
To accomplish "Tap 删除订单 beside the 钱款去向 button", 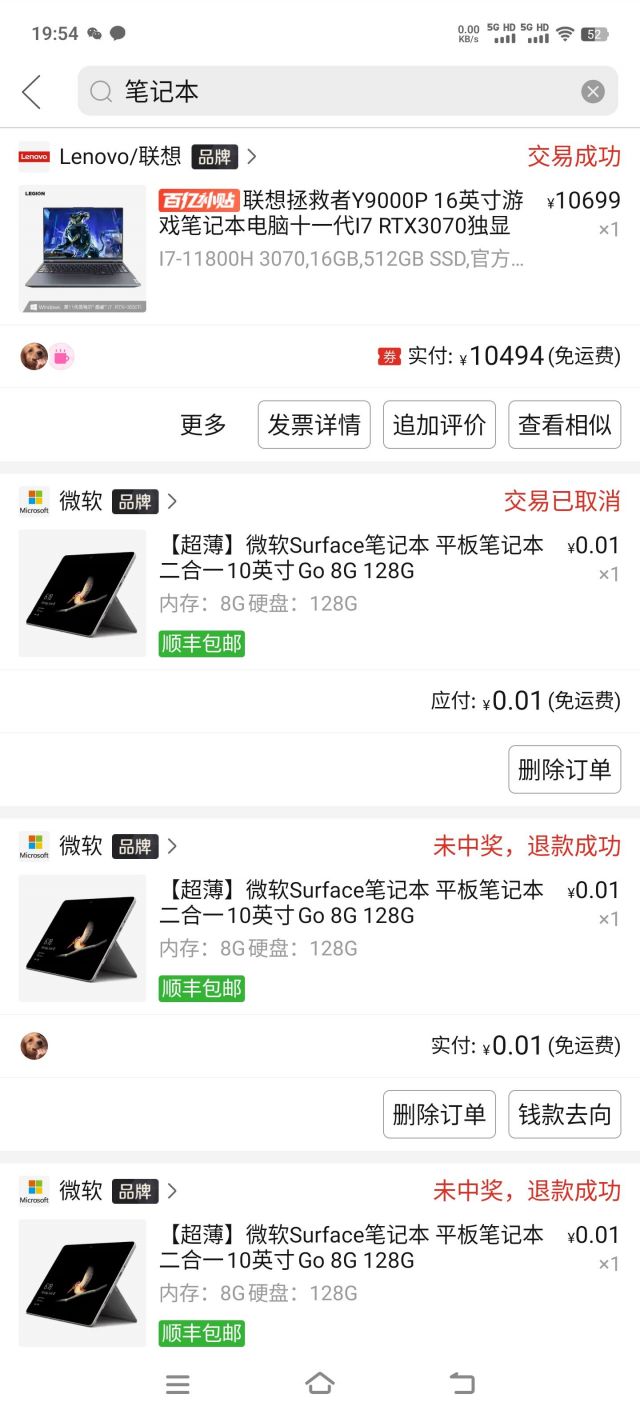I will tap(439, 1114).
